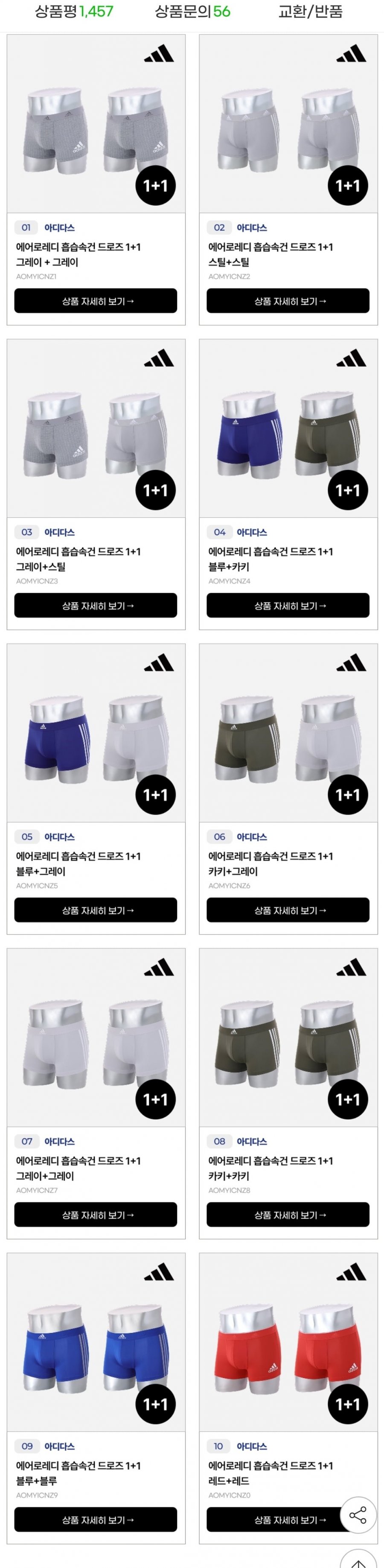Open the 블루+카키 product image
This screenshot has height=1568, width=384.
(288, 429)
